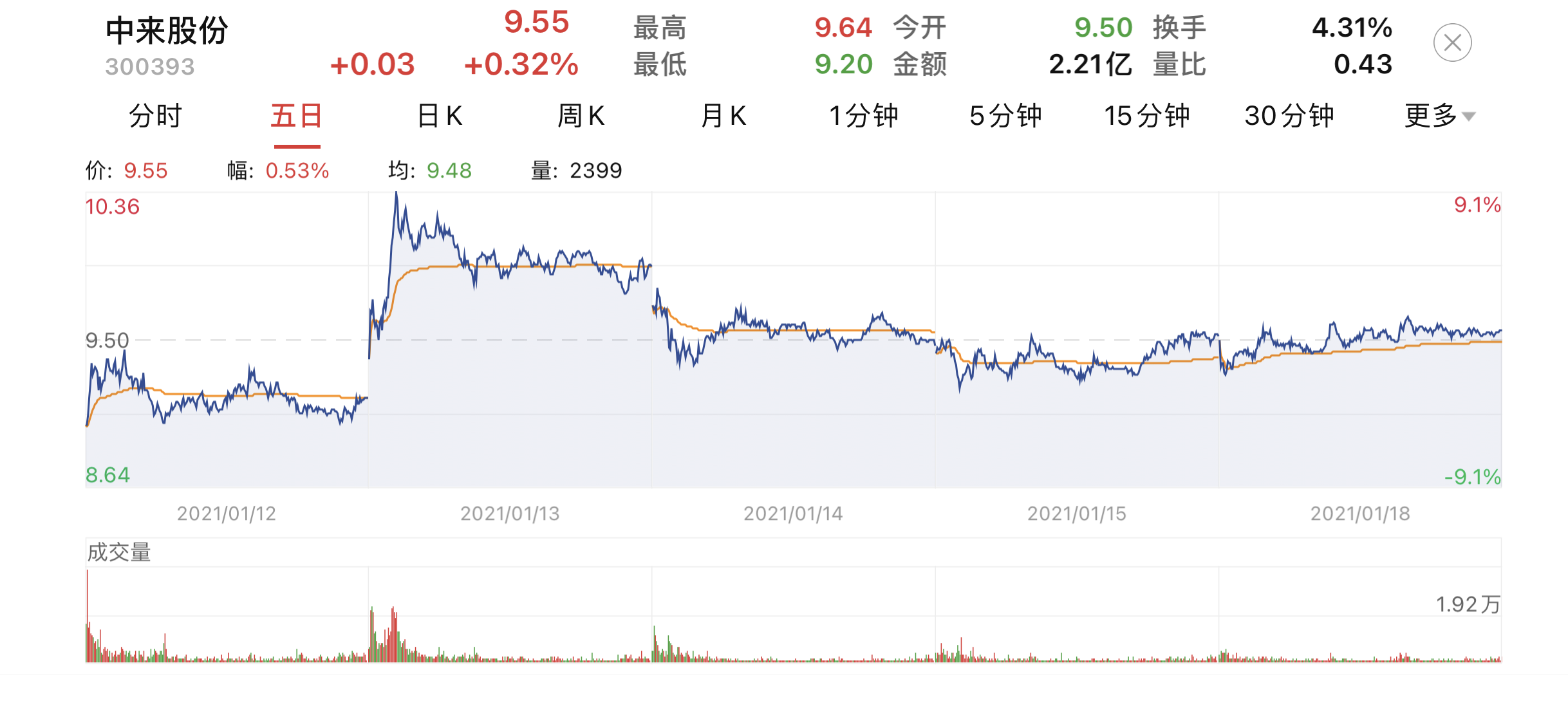Open the 15分钟 chart
The image size is (1568, 724).
click(x=1147, y=116)
